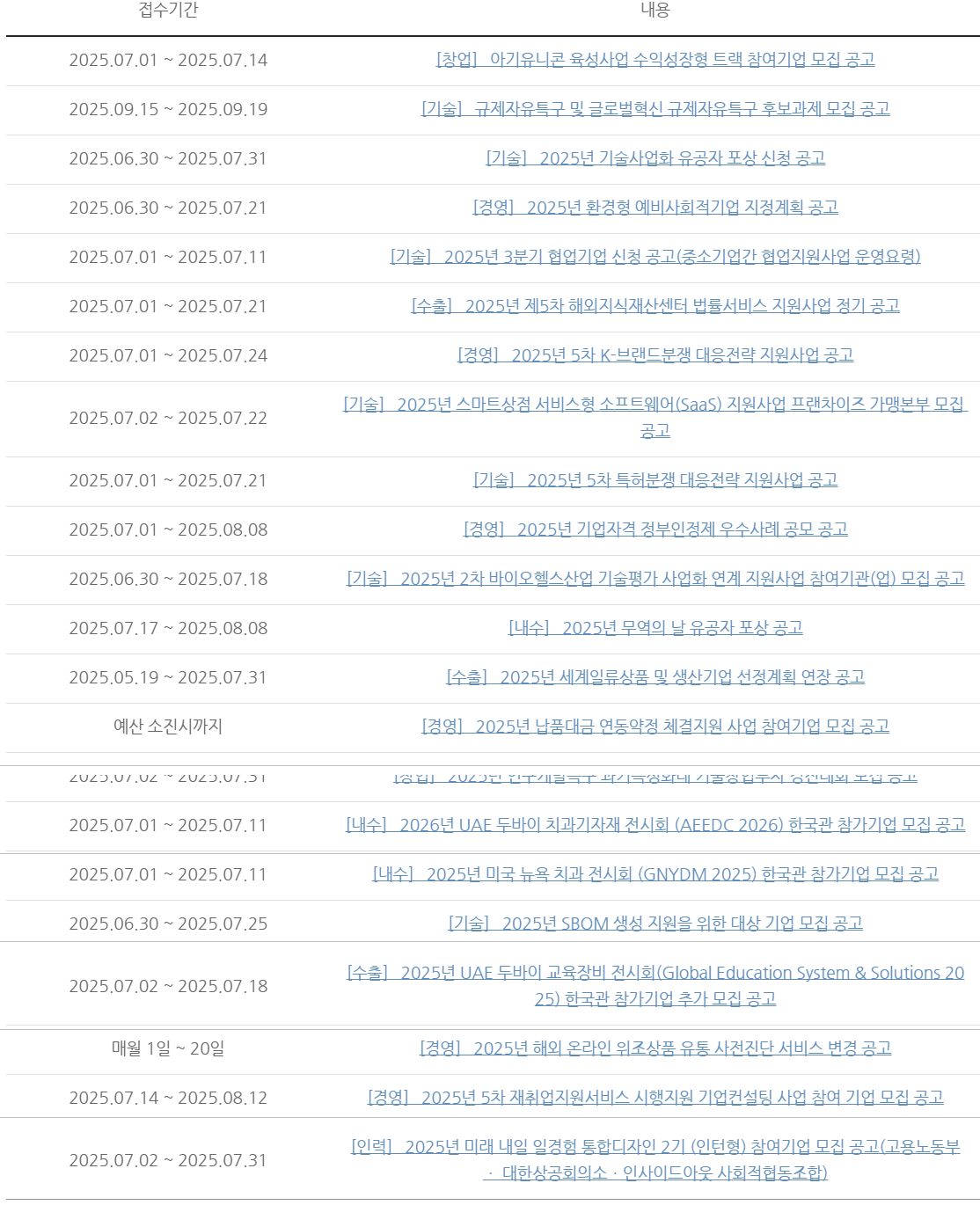Open 제5차 해외지식재산센터 법률서비스 지원사업 공고

click(655, 306)
